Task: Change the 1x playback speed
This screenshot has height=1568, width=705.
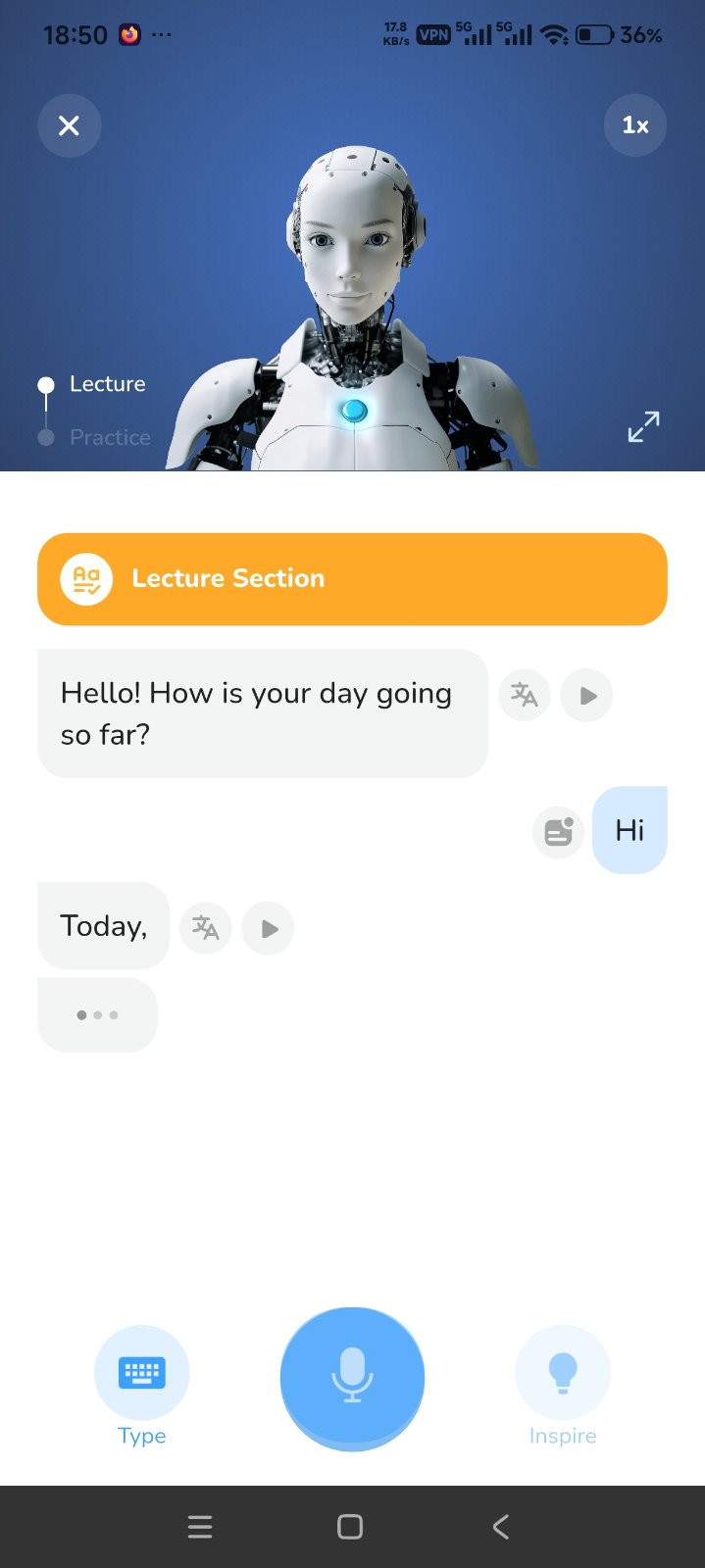Action: [635, 125]
